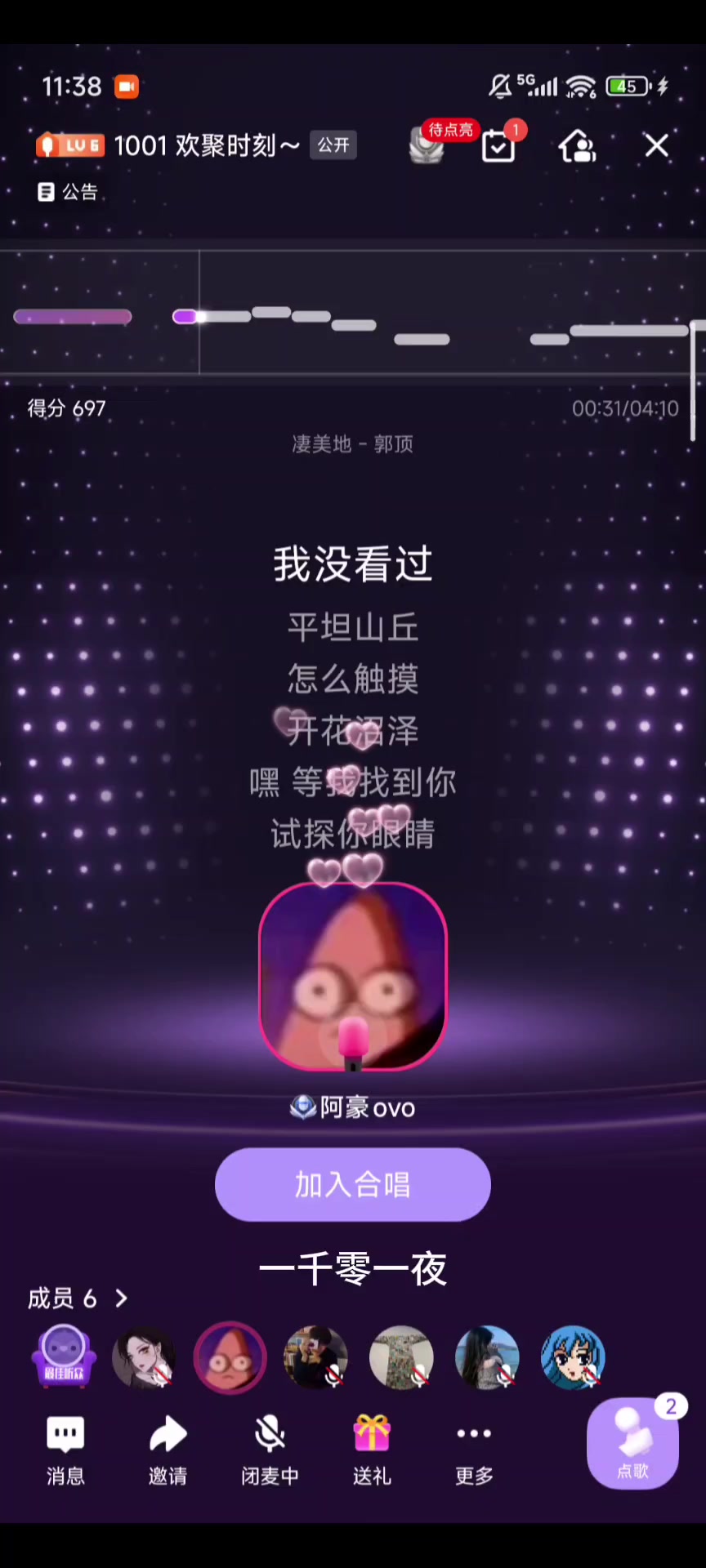Image resolution: width=706 pixels, height=1568 pixels.
Task: Invite friends via 邀请
Action: 168,1450
